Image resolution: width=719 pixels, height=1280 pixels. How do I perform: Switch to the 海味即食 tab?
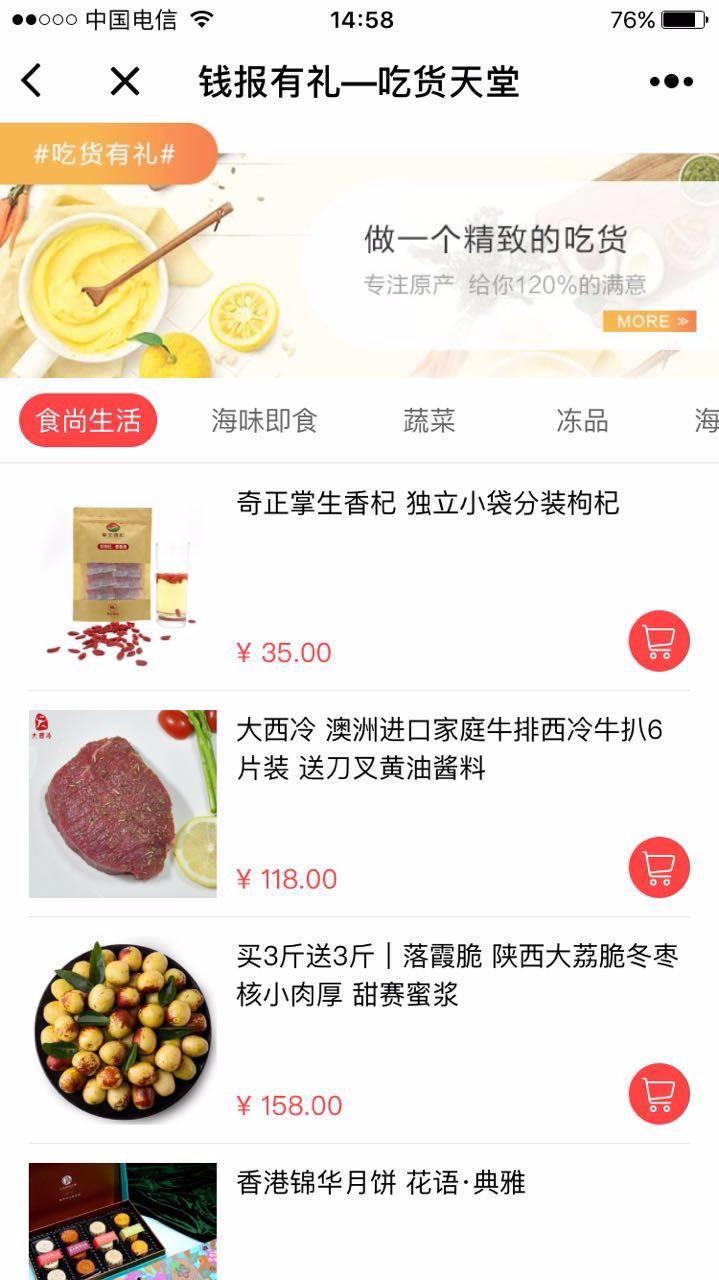point(264,420)
